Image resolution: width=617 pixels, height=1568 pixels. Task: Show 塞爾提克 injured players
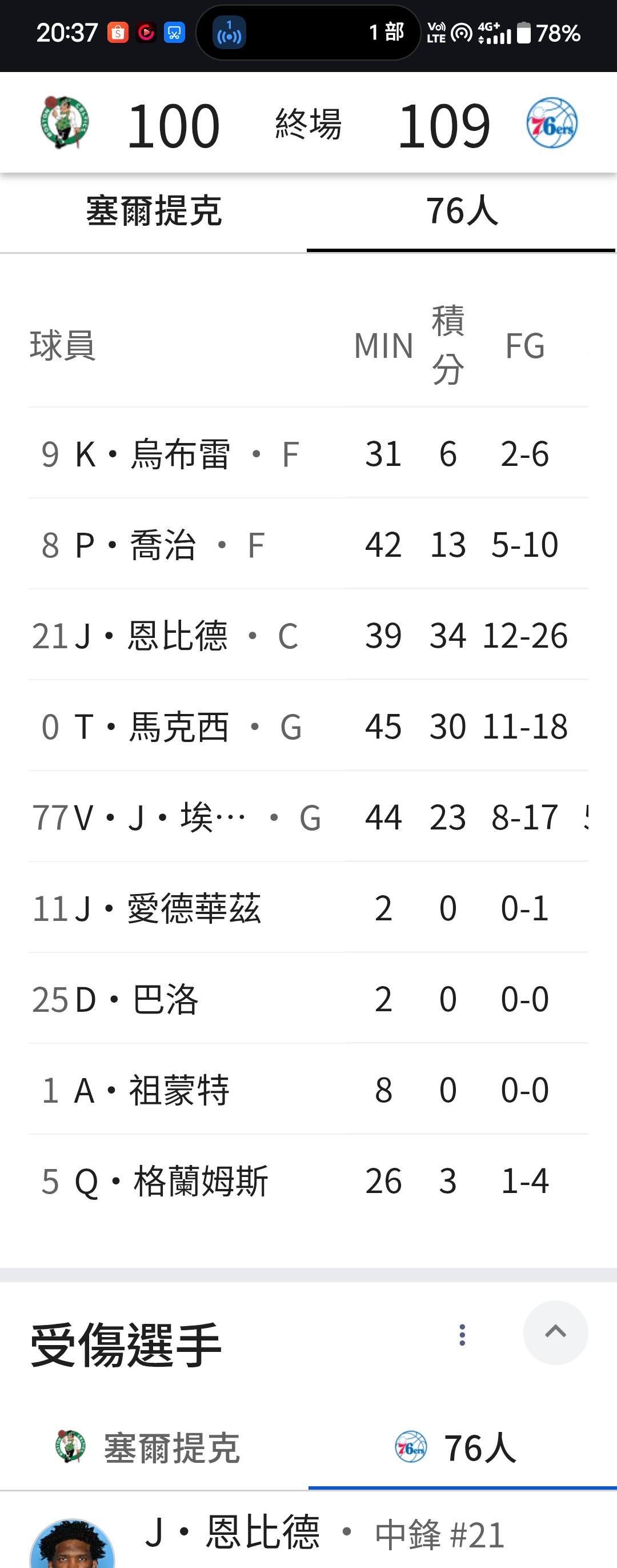pos(154,1448)
